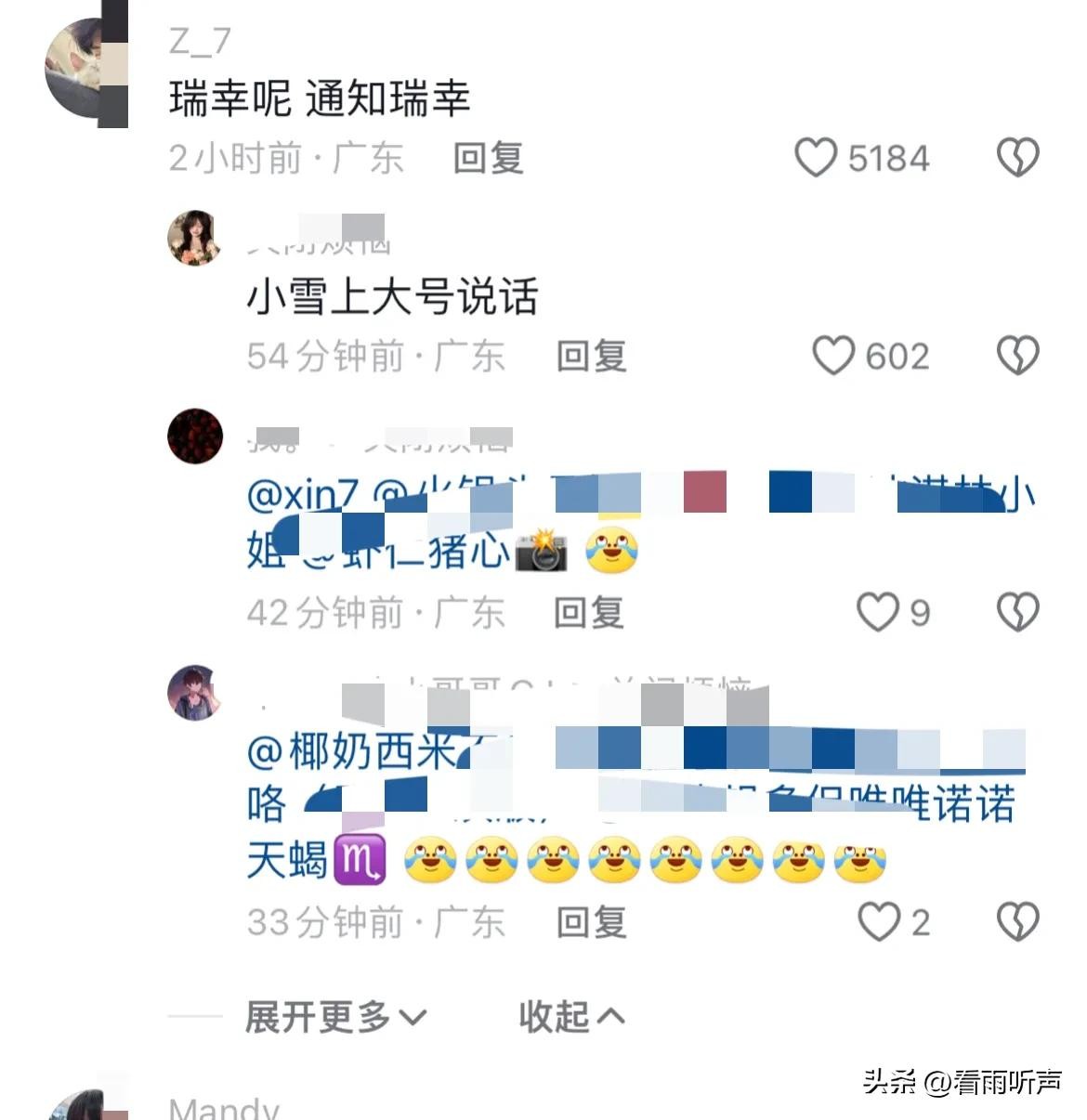Expand more replies with 展开更多
1087x1120 pixels.
[x=334, y=1017]
